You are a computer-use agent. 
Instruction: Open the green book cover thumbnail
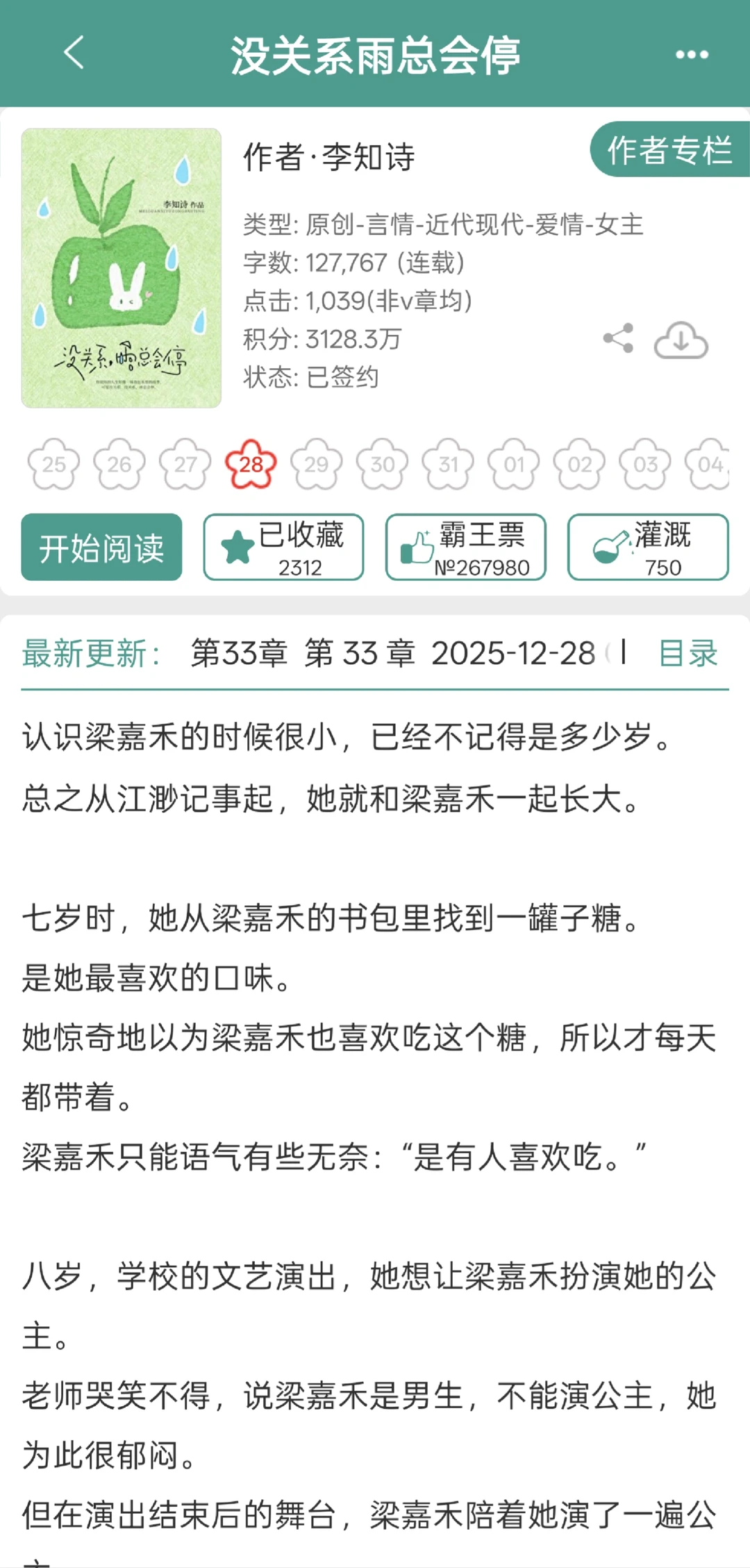[122, 267]
